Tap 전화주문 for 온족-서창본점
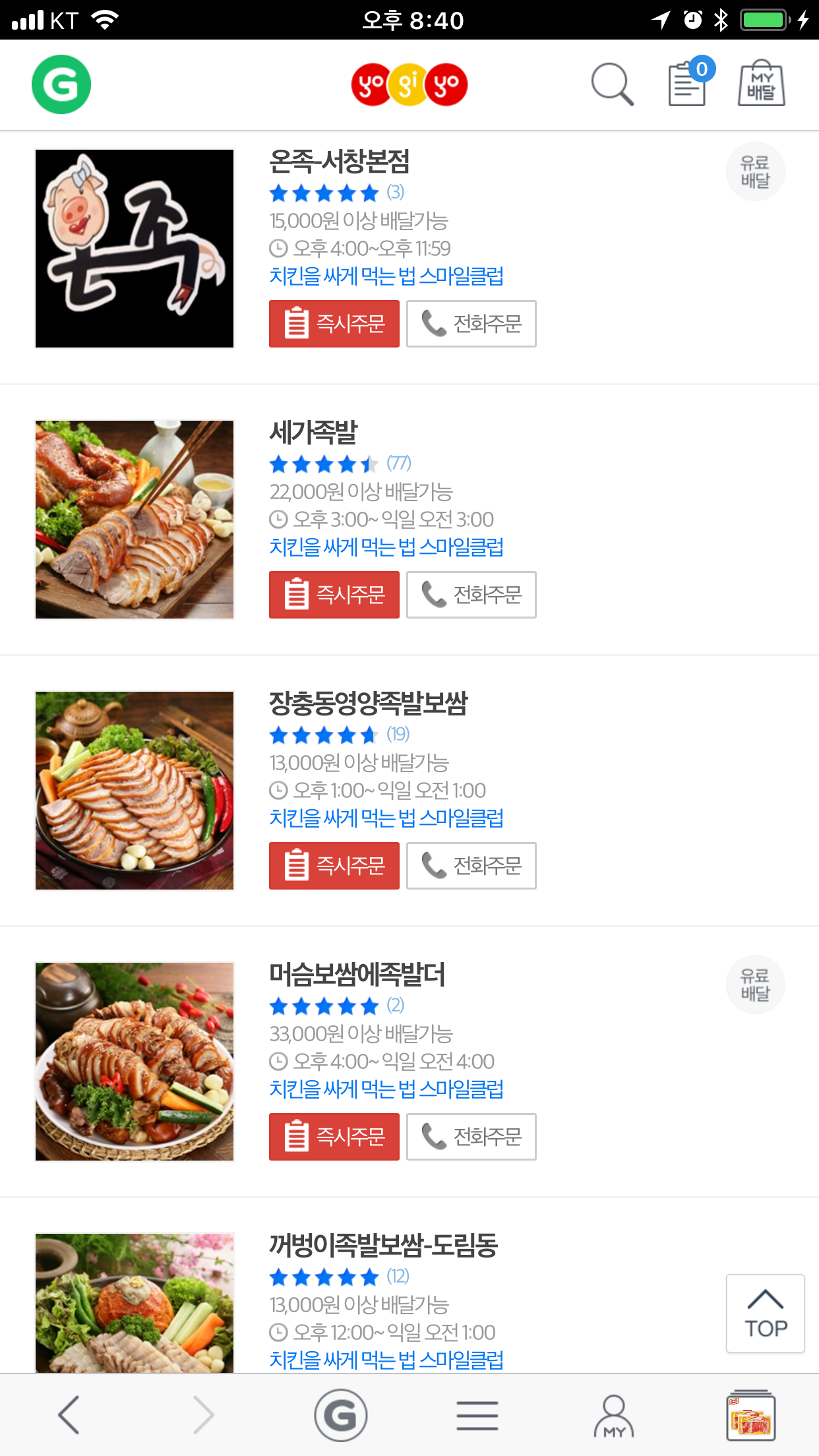Screen dimensions: 819x1456 pos(471,324)
